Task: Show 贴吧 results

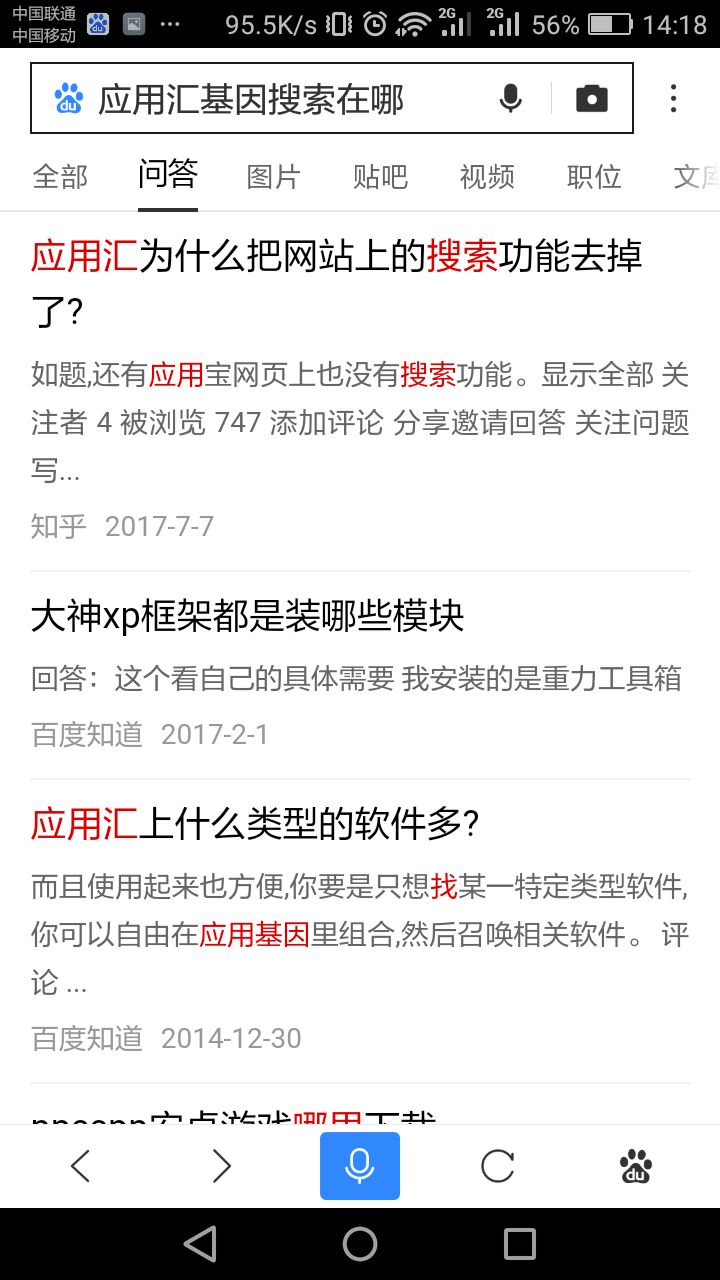Action: 380,177
